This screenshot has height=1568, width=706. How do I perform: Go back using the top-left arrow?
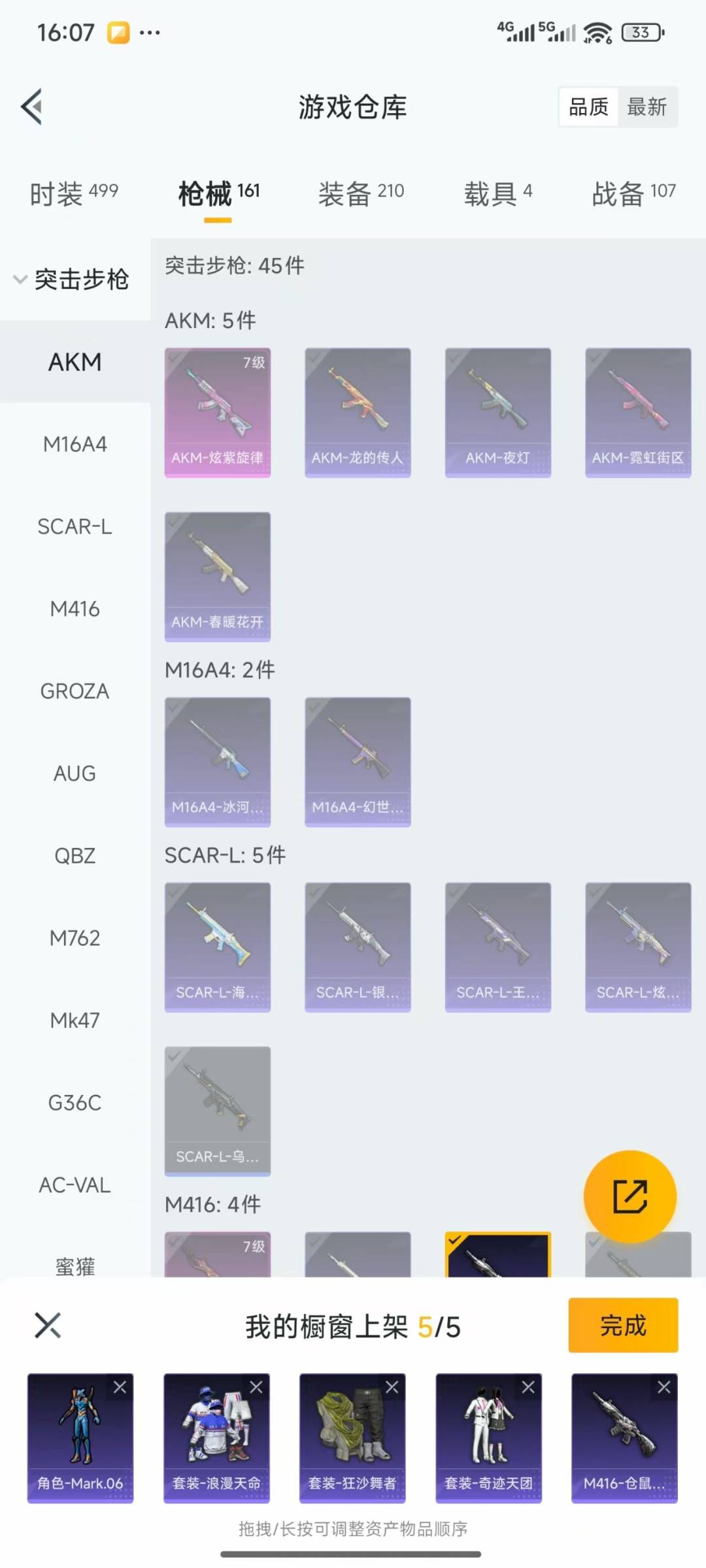click(x=32, y=106)
